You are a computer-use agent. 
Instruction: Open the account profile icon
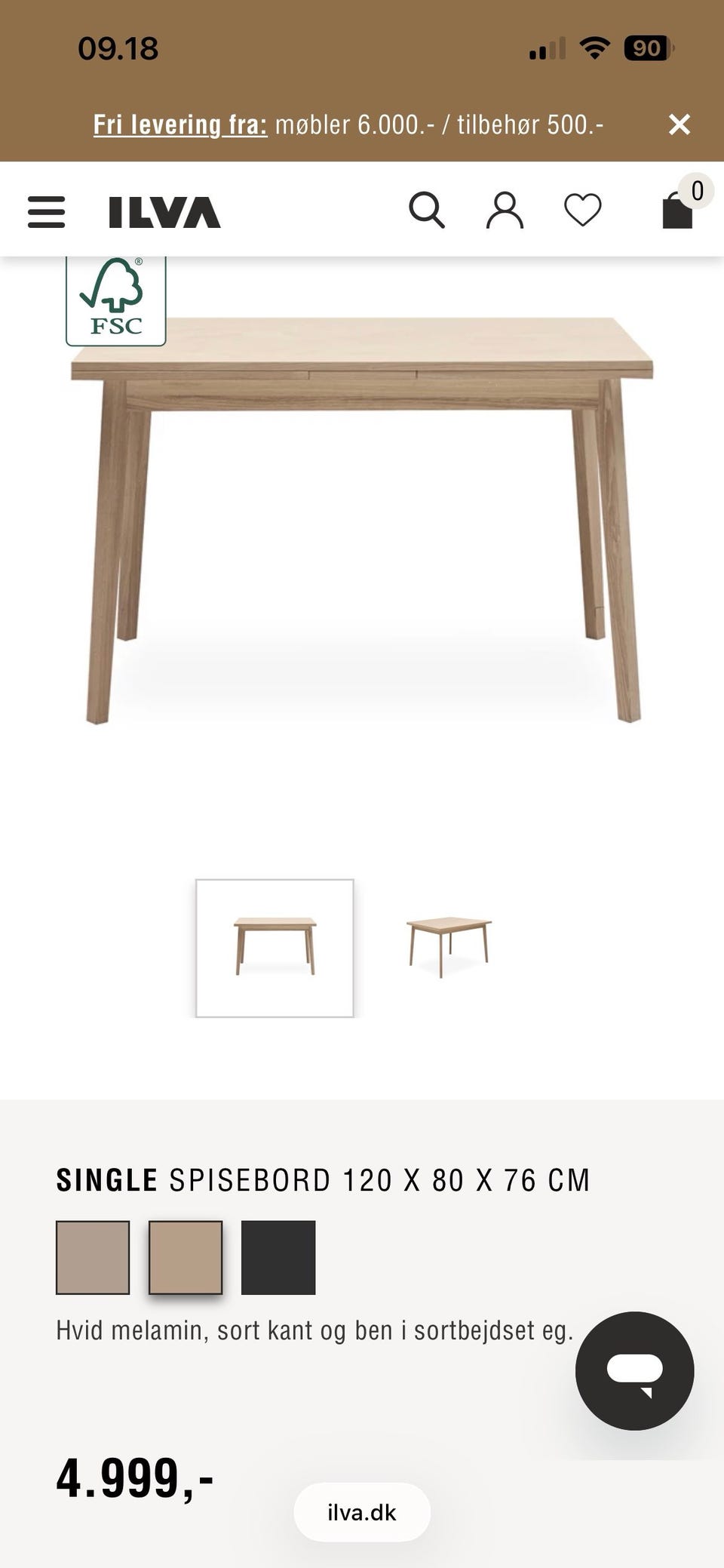[506, 211]
